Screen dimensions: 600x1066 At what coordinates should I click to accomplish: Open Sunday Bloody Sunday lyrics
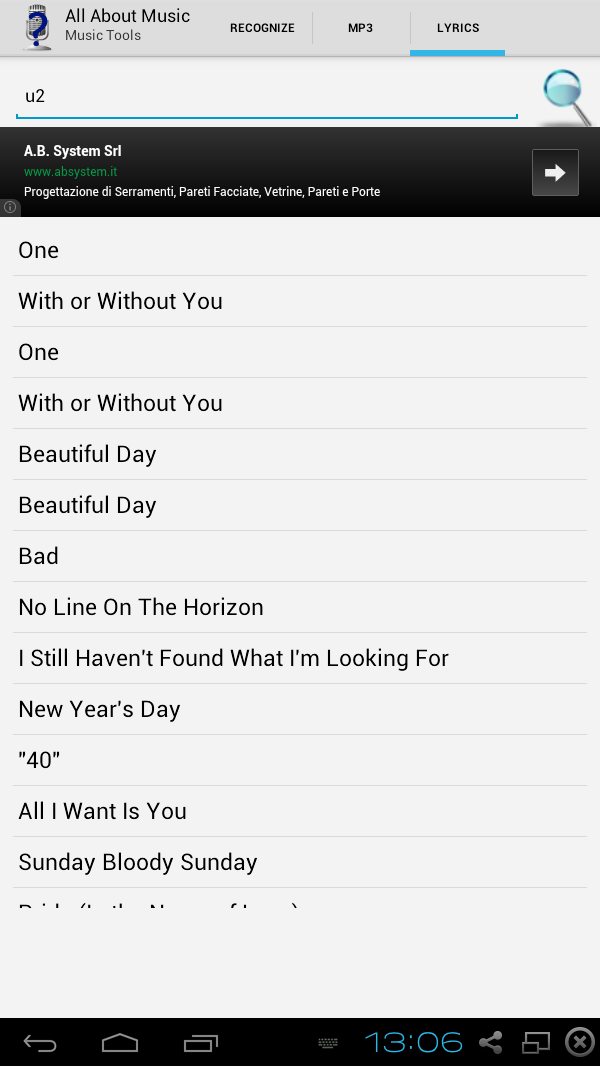[x=300, y=862]
